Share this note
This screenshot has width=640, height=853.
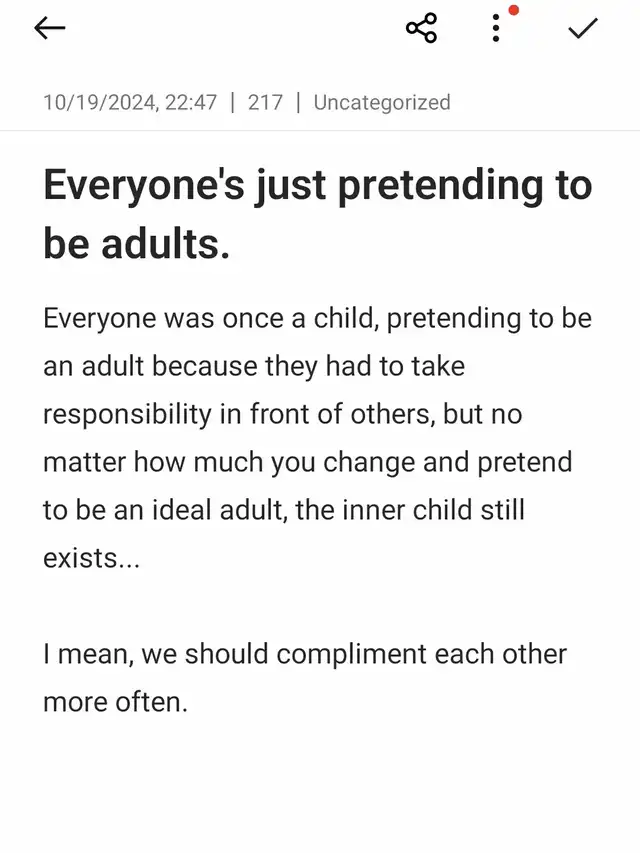tap(421, 29)
